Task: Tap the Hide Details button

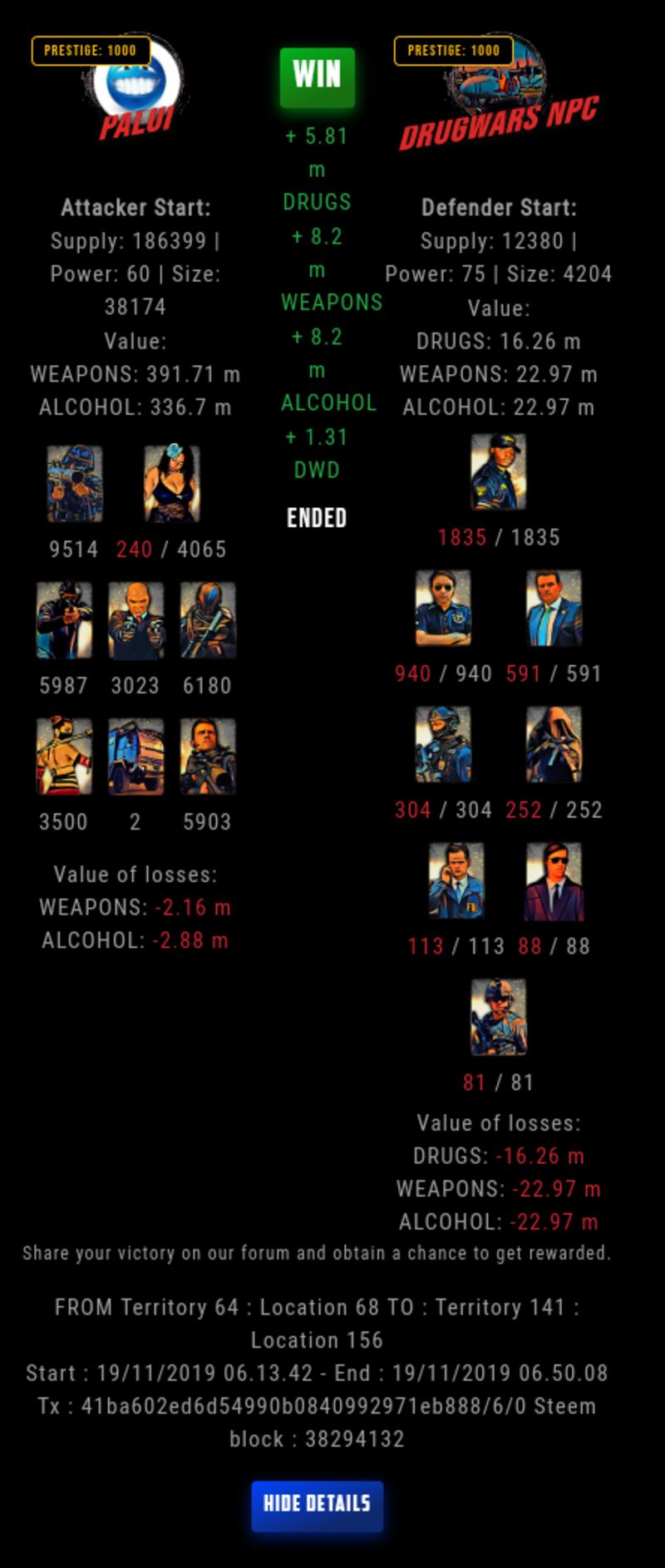Action: [317, 1504]
